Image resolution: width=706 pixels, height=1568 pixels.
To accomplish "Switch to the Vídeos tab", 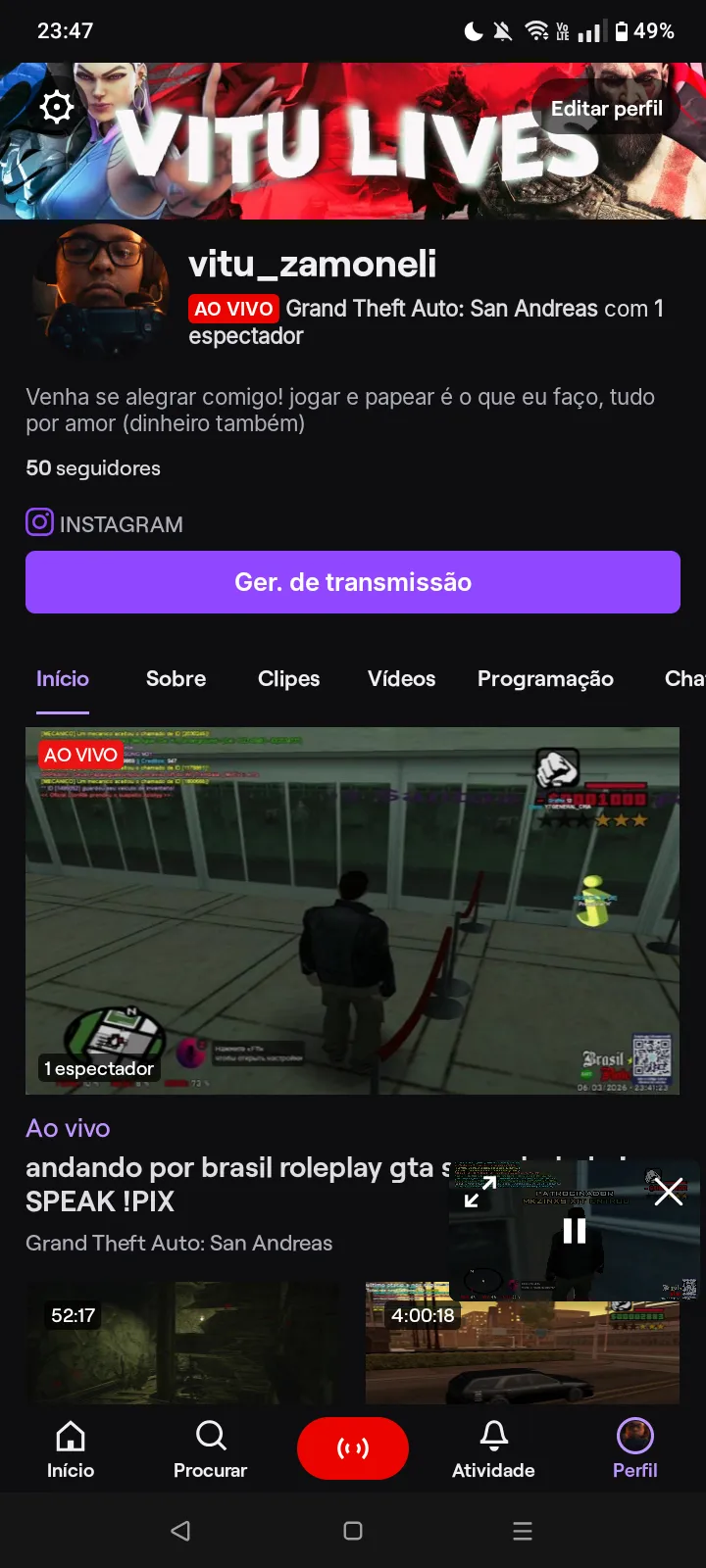I will pos(401,678).
